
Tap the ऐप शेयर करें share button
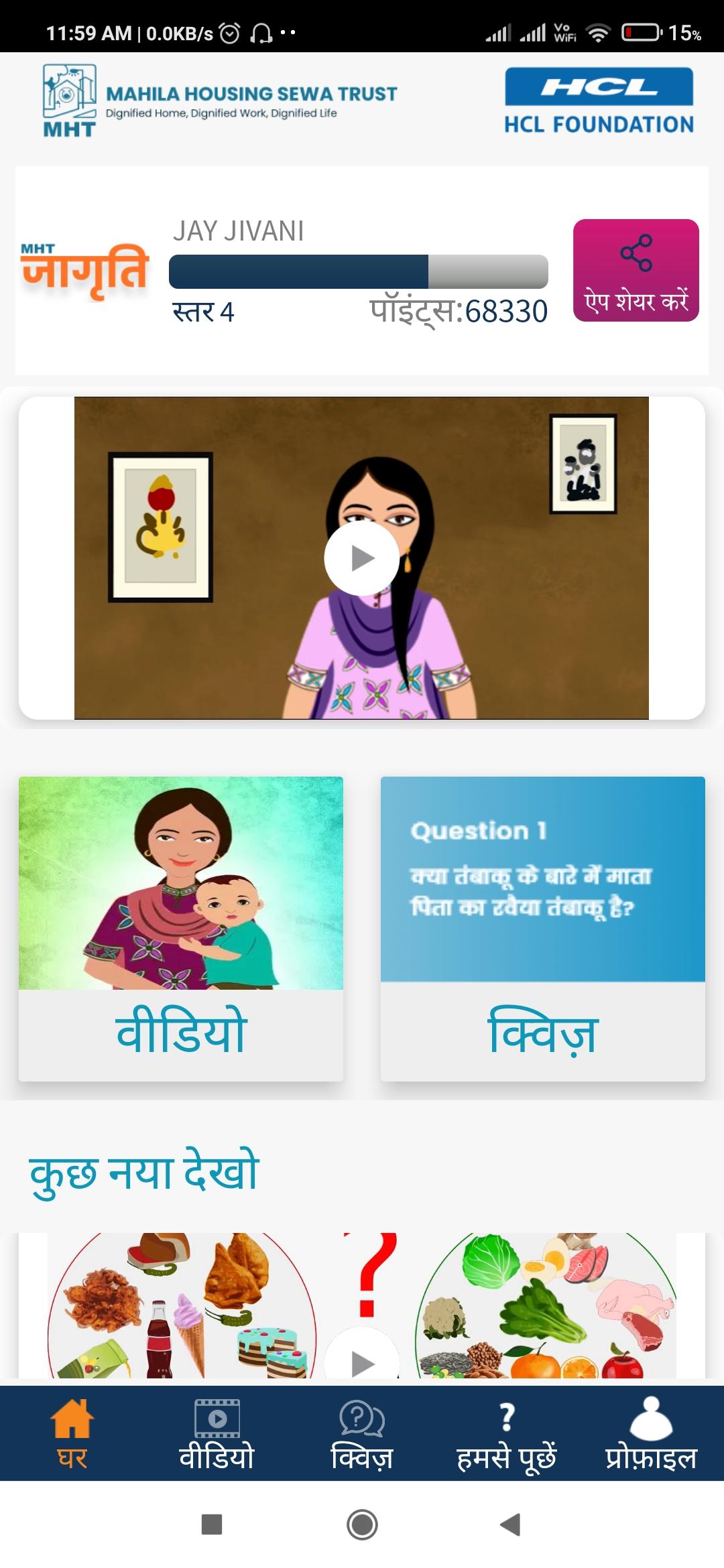coord(636,270)
